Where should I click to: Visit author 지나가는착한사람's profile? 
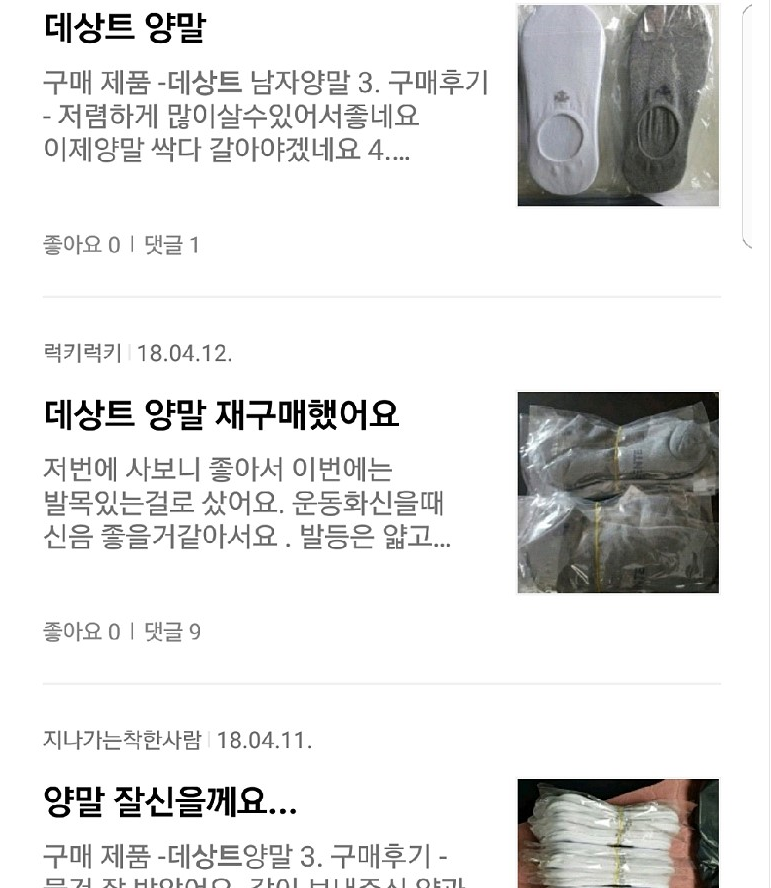(x=122, y=740)
